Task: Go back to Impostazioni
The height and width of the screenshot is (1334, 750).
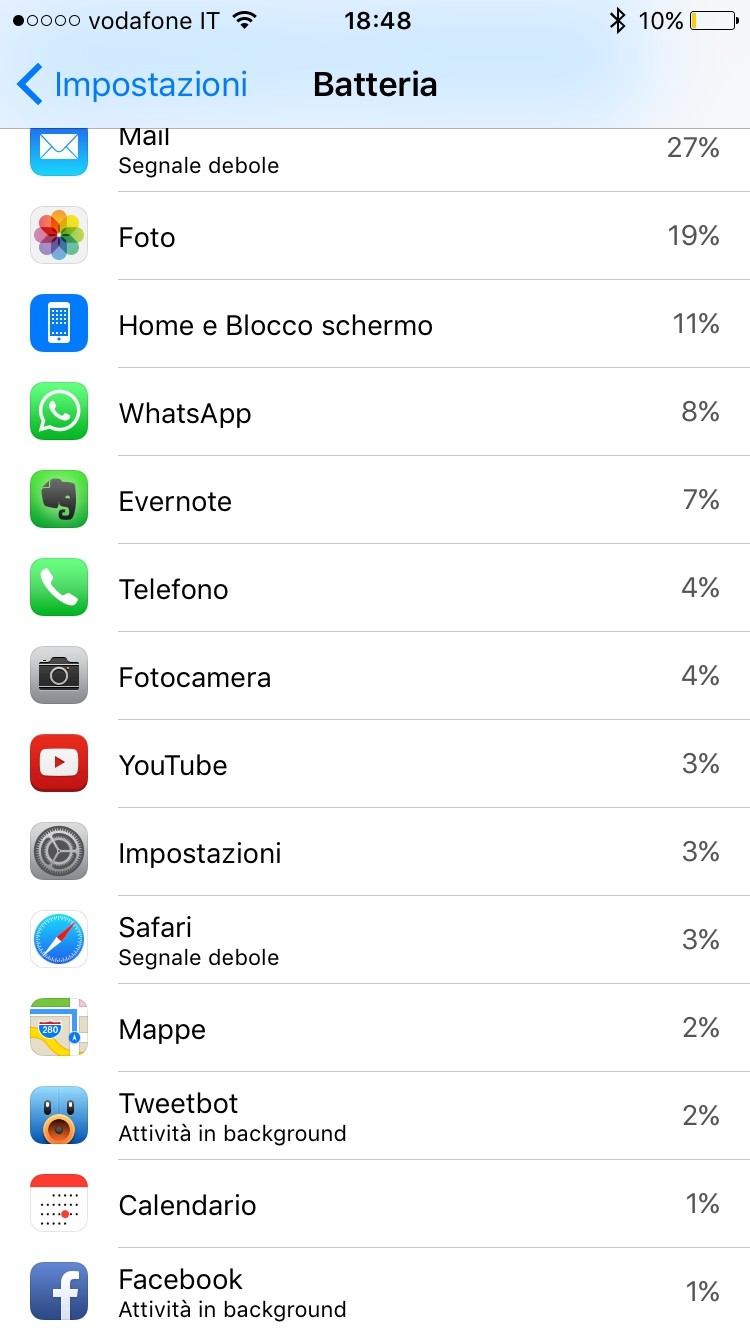Action: pyautogui.click(x=132, y=85)
